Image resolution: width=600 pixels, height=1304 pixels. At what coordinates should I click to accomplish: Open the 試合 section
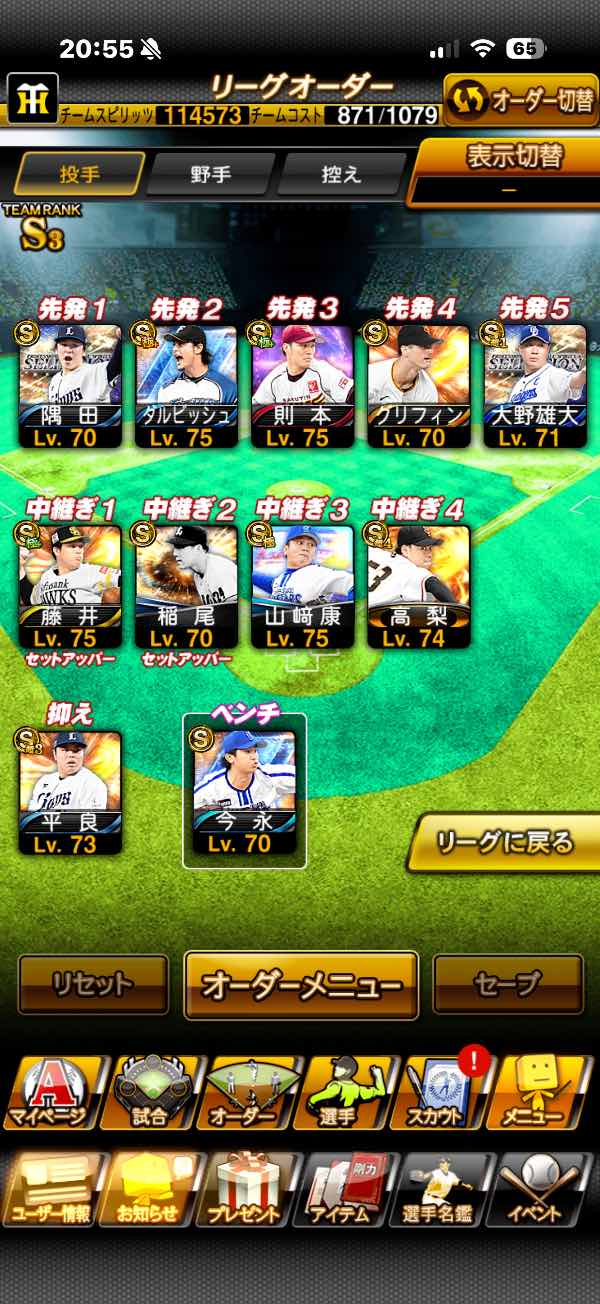pos(150,1093)
